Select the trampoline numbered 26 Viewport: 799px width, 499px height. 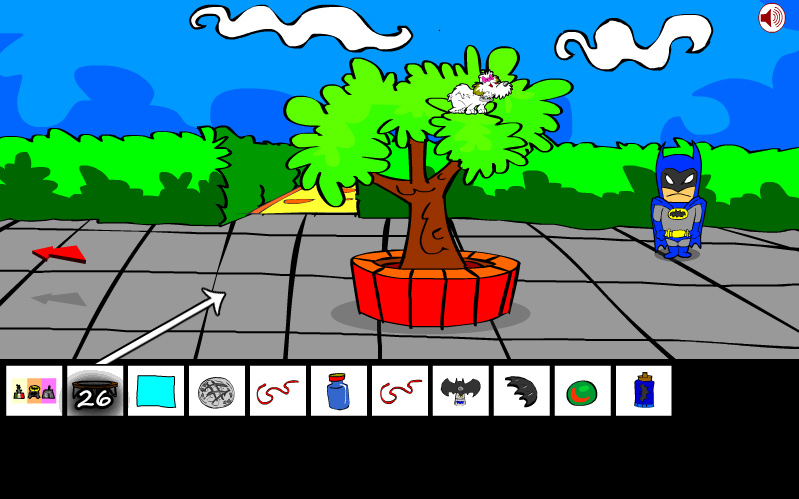(x=95, y=391)
